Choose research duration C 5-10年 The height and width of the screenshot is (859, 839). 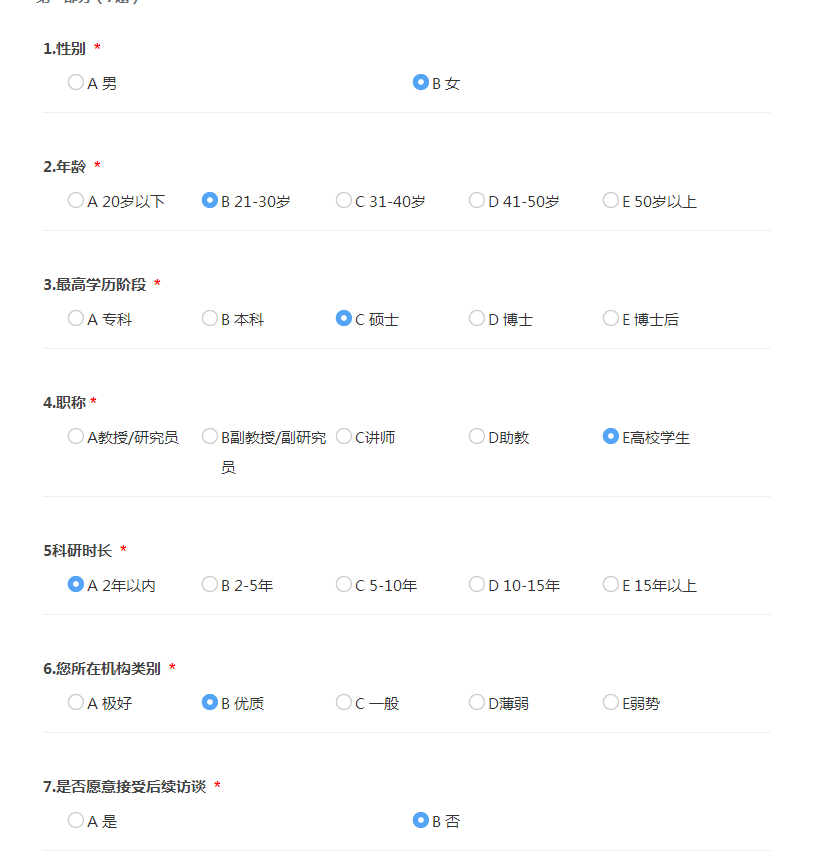point(344,585)
